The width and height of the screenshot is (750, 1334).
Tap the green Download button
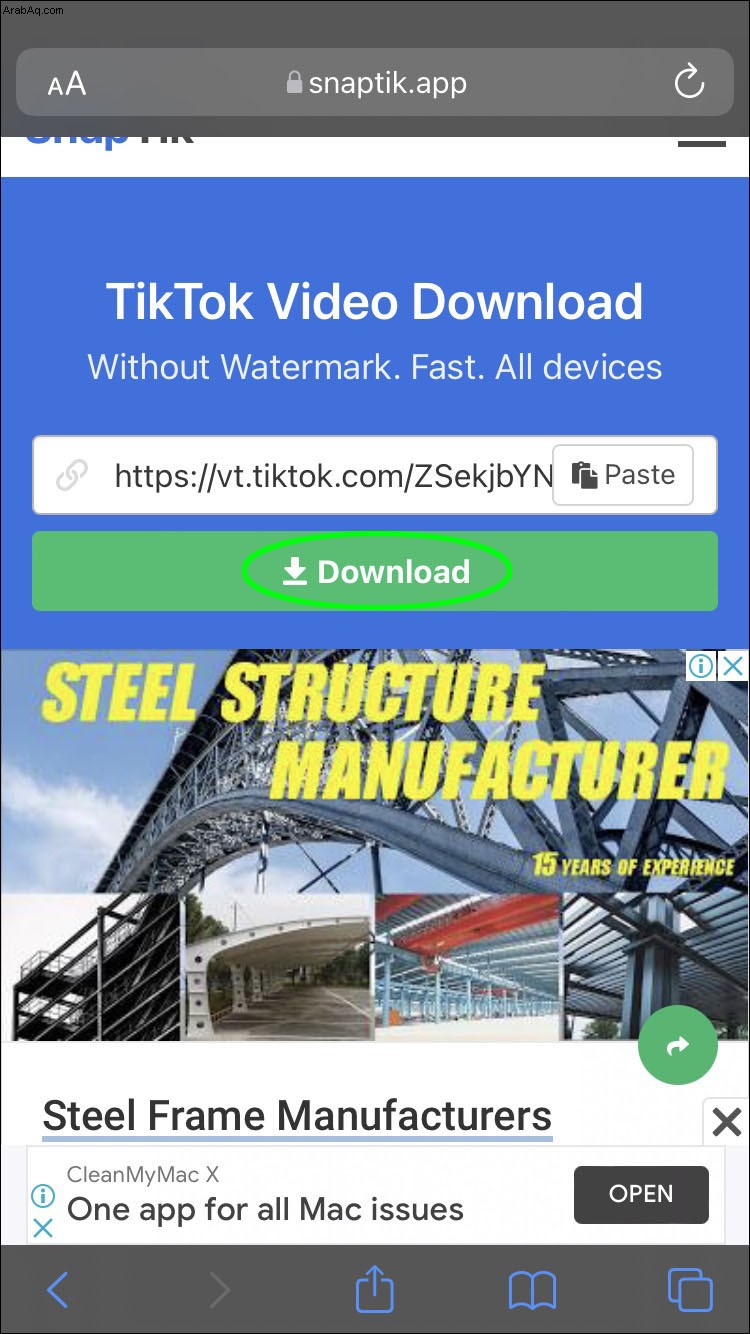375,571
